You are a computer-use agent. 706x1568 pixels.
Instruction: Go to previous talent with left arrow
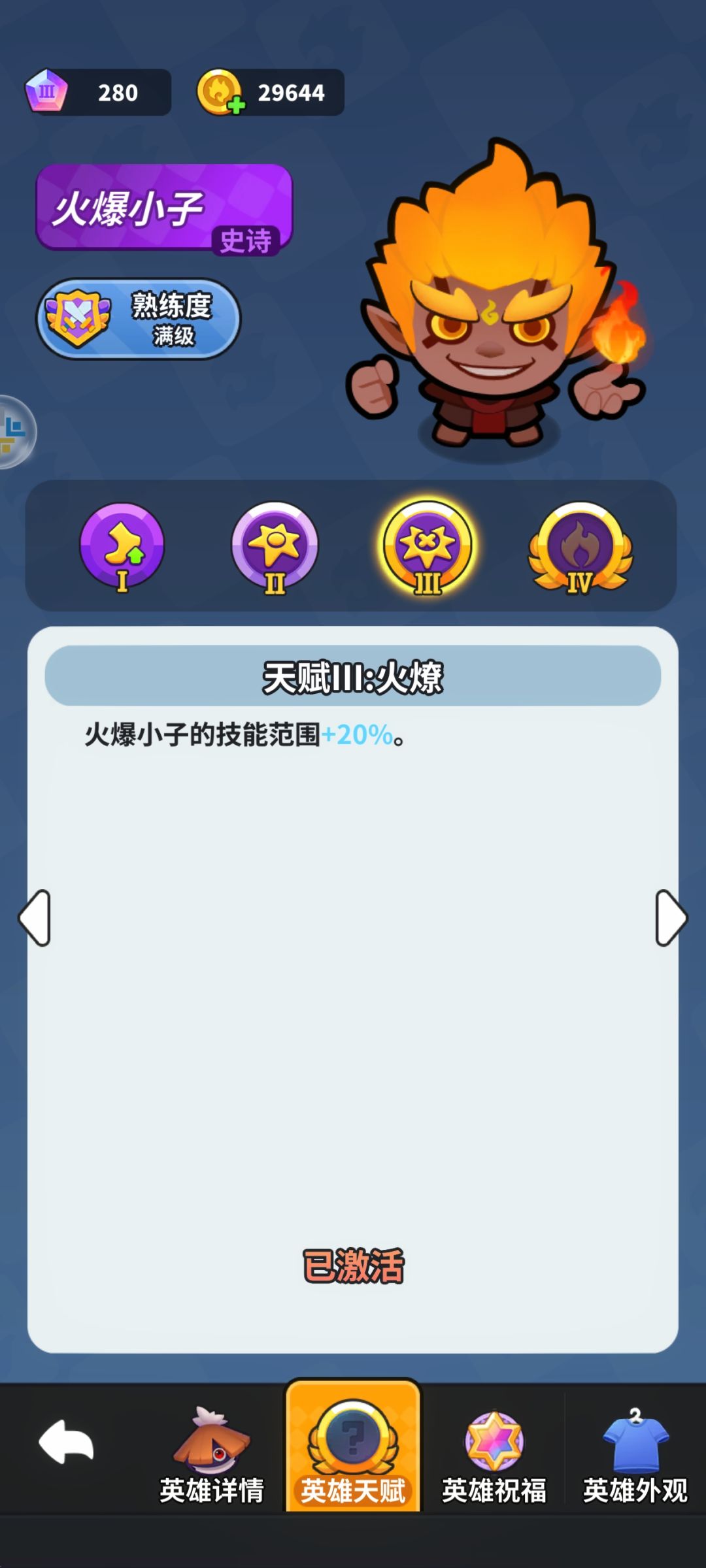point(33,917)
